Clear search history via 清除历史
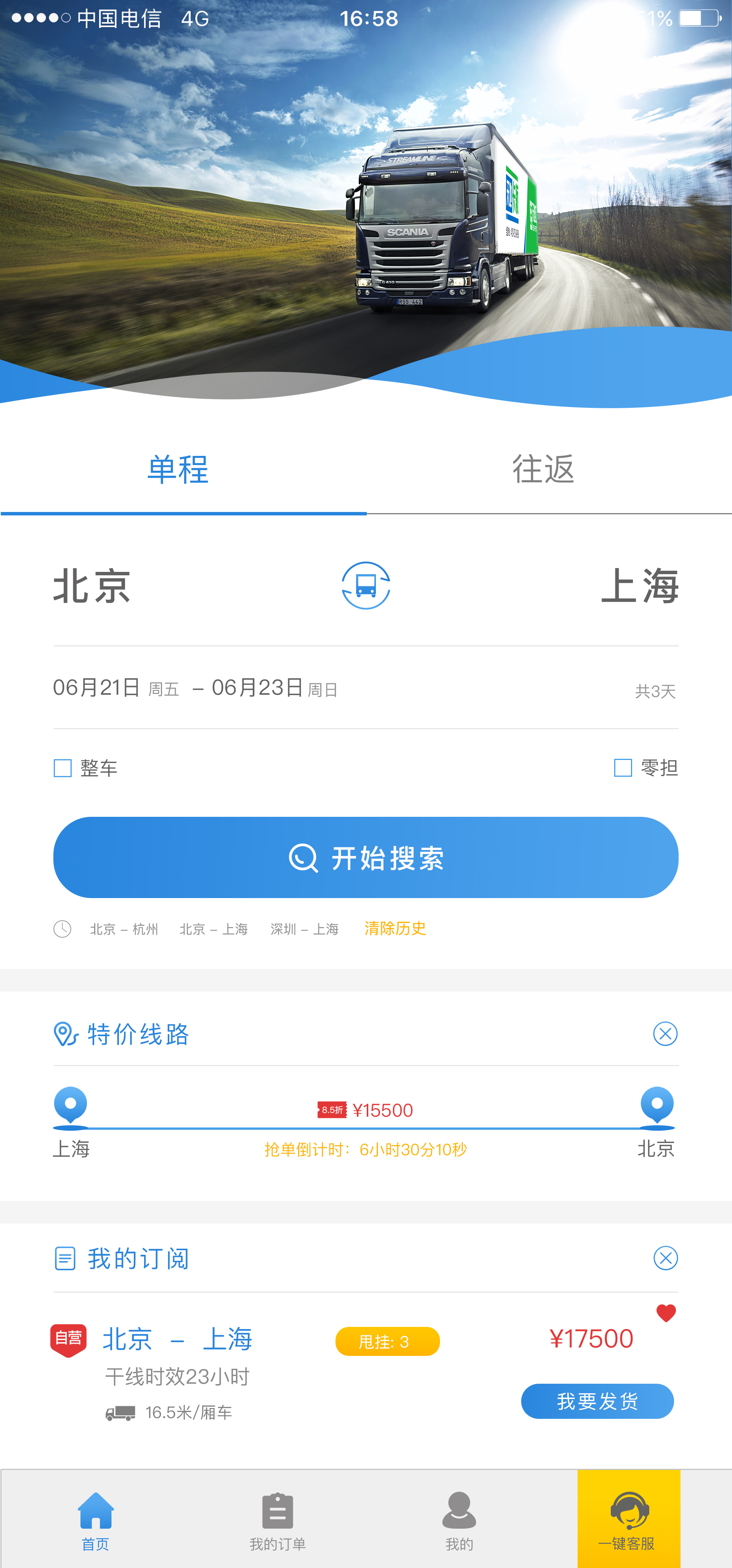The width and height of the screenshot is (732, 1568). click(395, 928)
